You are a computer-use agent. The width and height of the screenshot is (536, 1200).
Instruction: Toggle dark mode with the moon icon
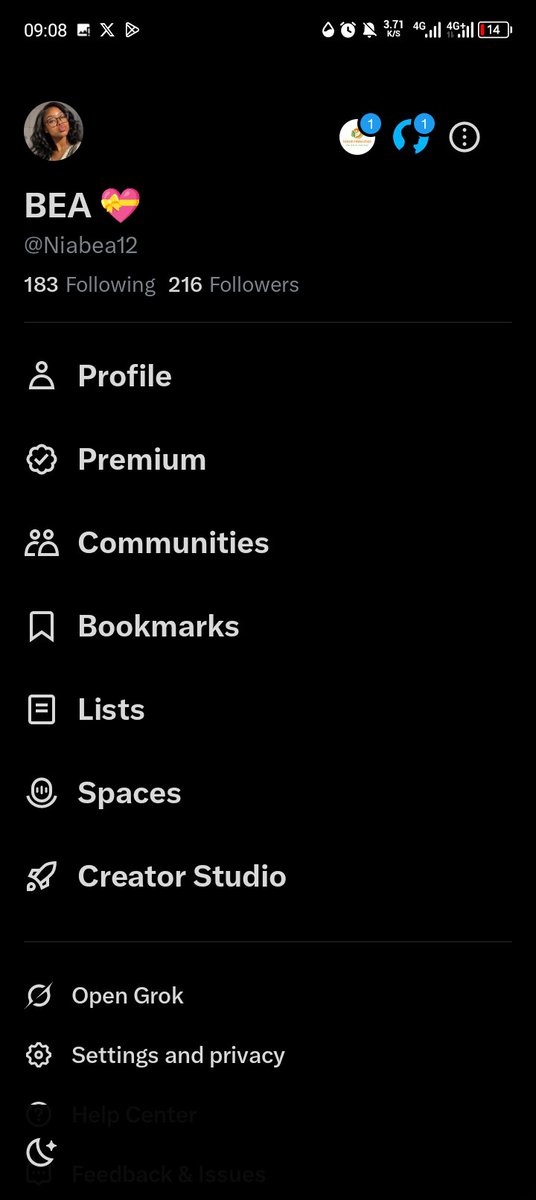pyautogui.click(x=41, y=1152)
